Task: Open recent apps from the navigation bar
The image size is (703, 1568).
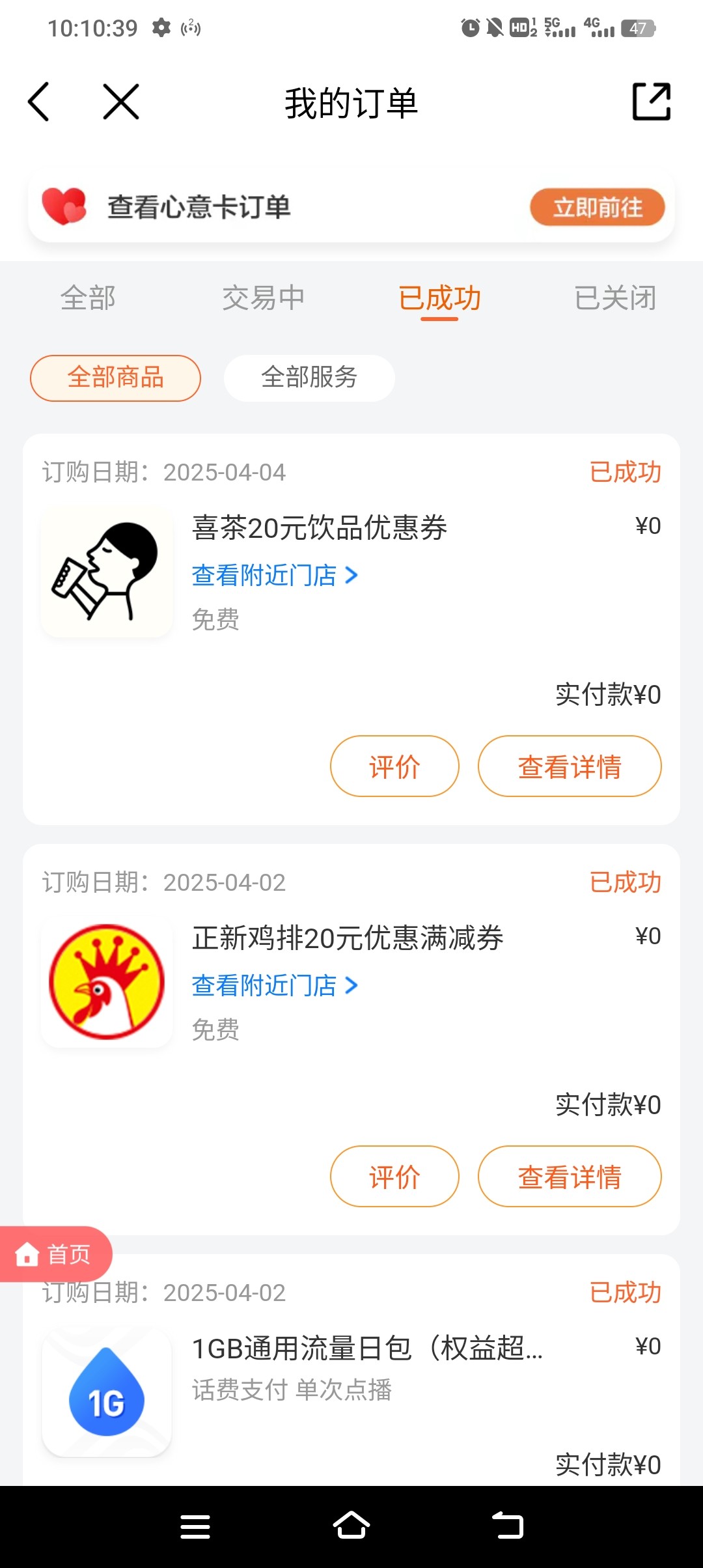Action: tap(195, 1526)
